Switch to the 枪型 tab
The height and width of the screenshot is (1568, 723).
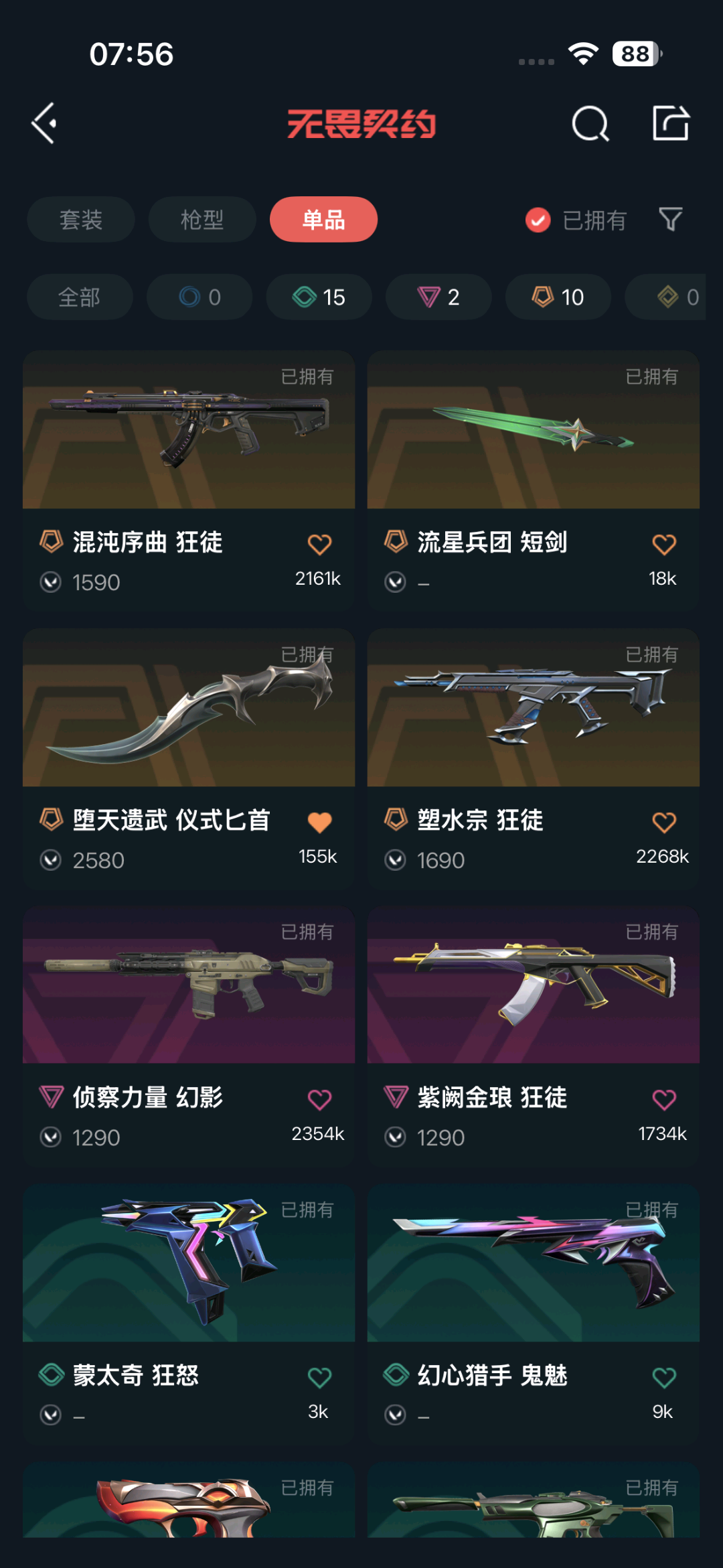[x=202, y=220]
